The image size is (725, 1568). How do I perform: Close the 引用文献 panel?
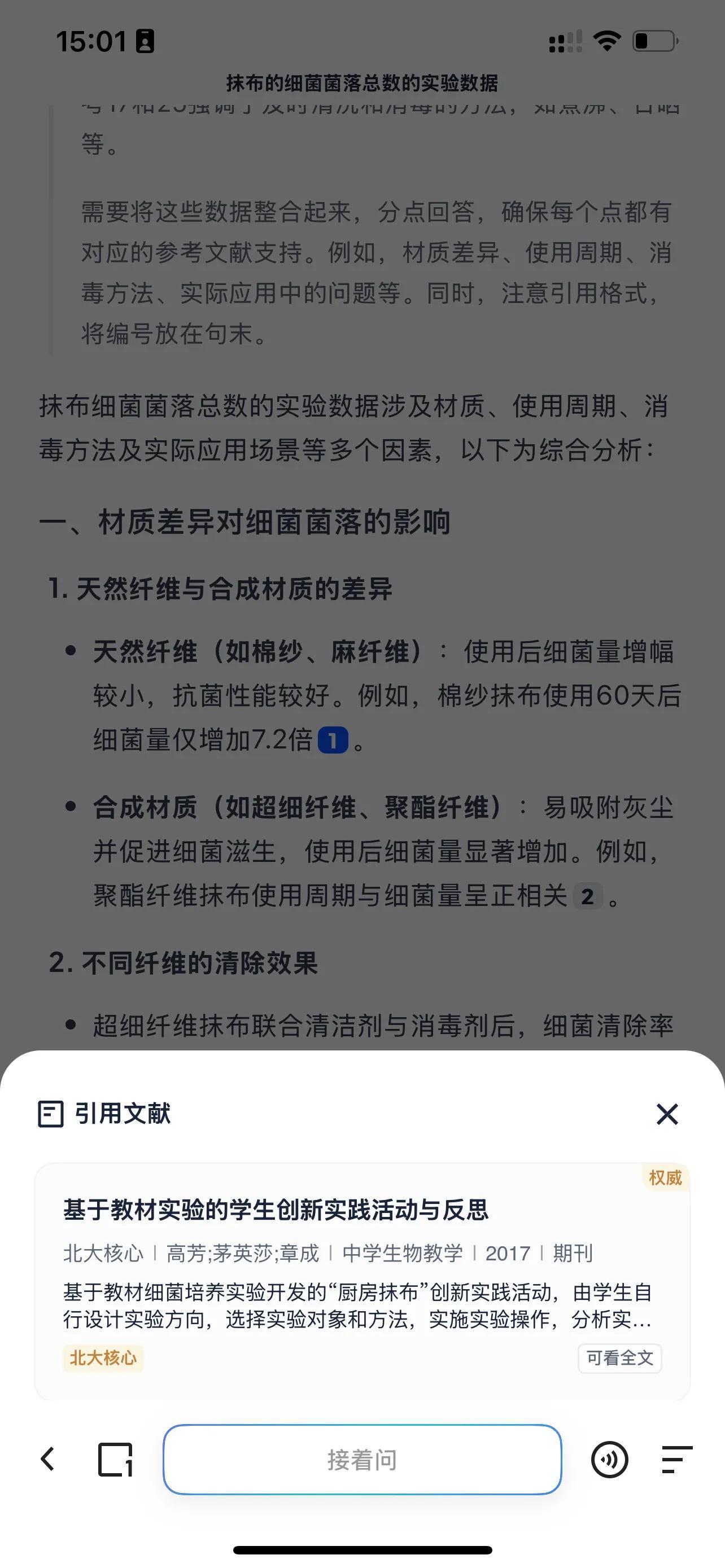(x=667, y=1115)
